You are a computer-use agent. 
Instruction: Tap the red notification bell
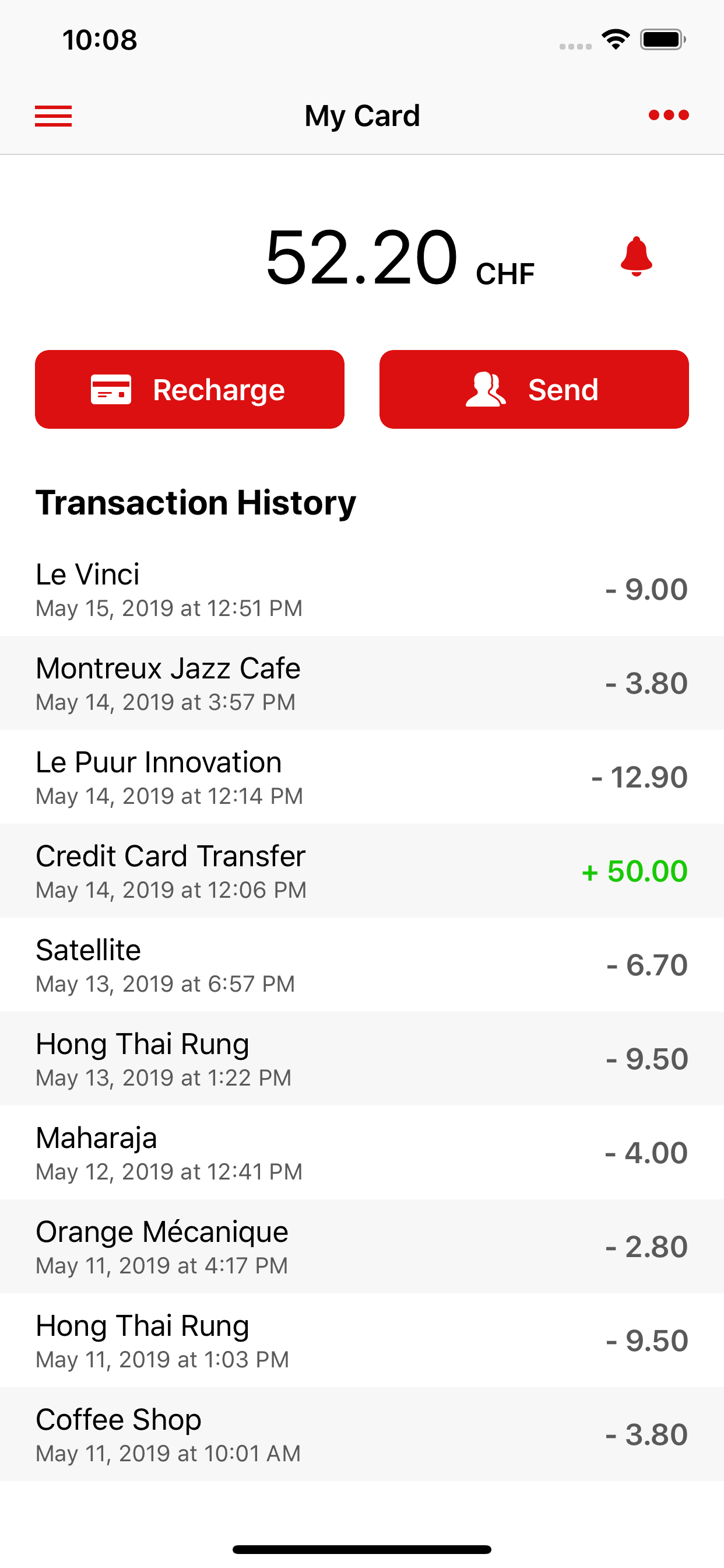point(637,256)
